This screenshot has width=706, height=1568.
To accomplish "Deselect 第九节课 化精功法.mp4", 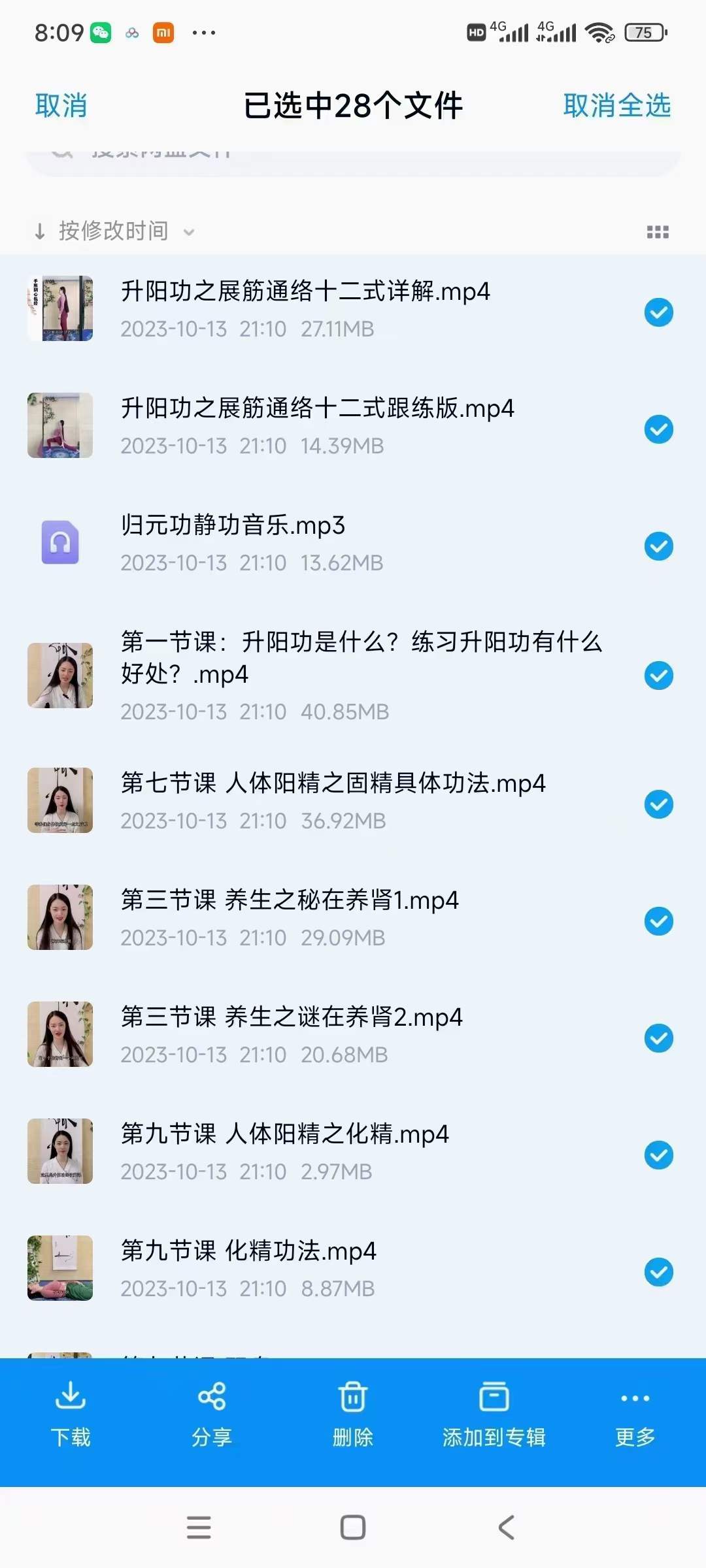I will click(x=658, y=1272).
